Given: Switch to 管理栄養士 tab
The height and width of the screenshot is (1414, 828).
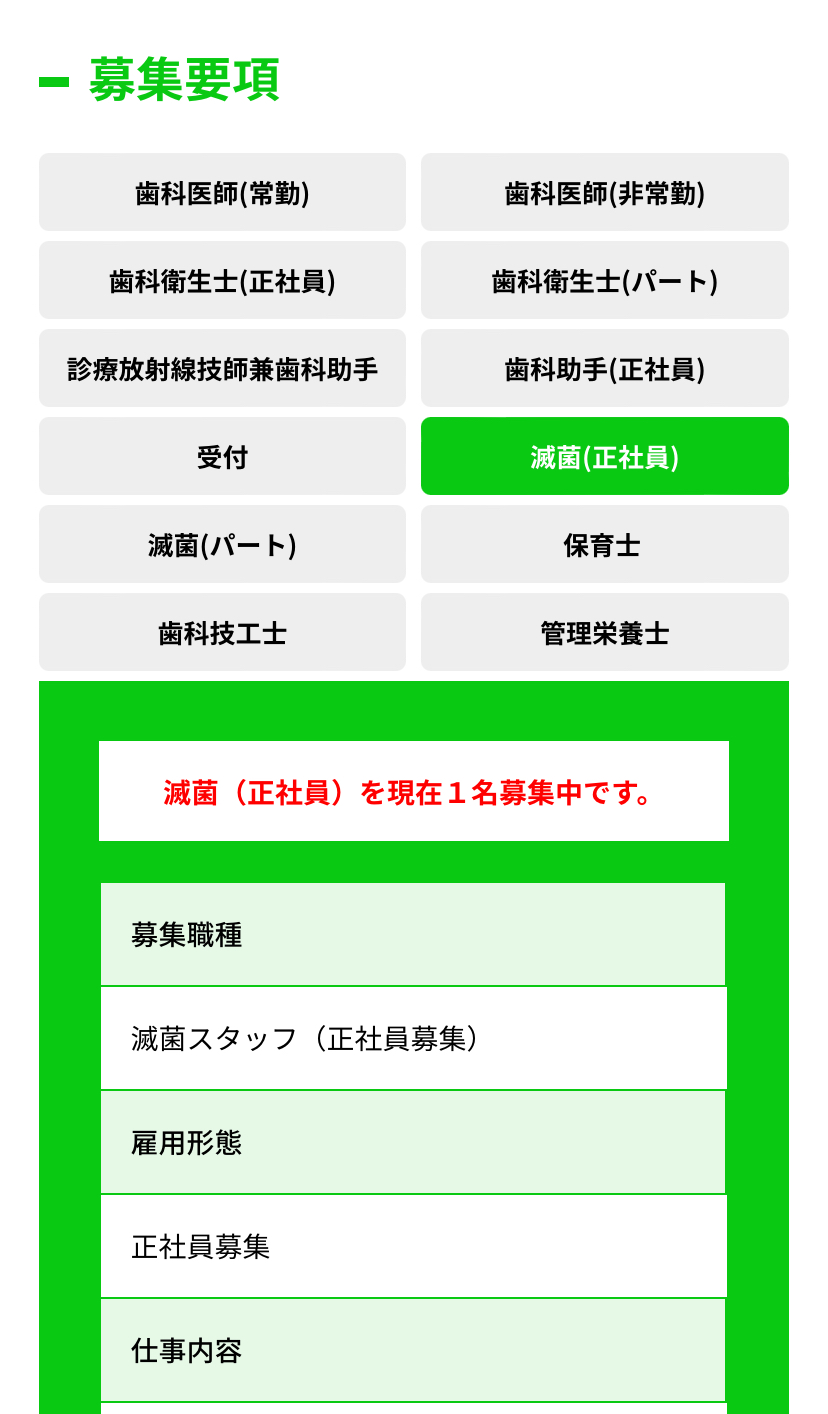Looking at the screenshot, I should point(605,632).
